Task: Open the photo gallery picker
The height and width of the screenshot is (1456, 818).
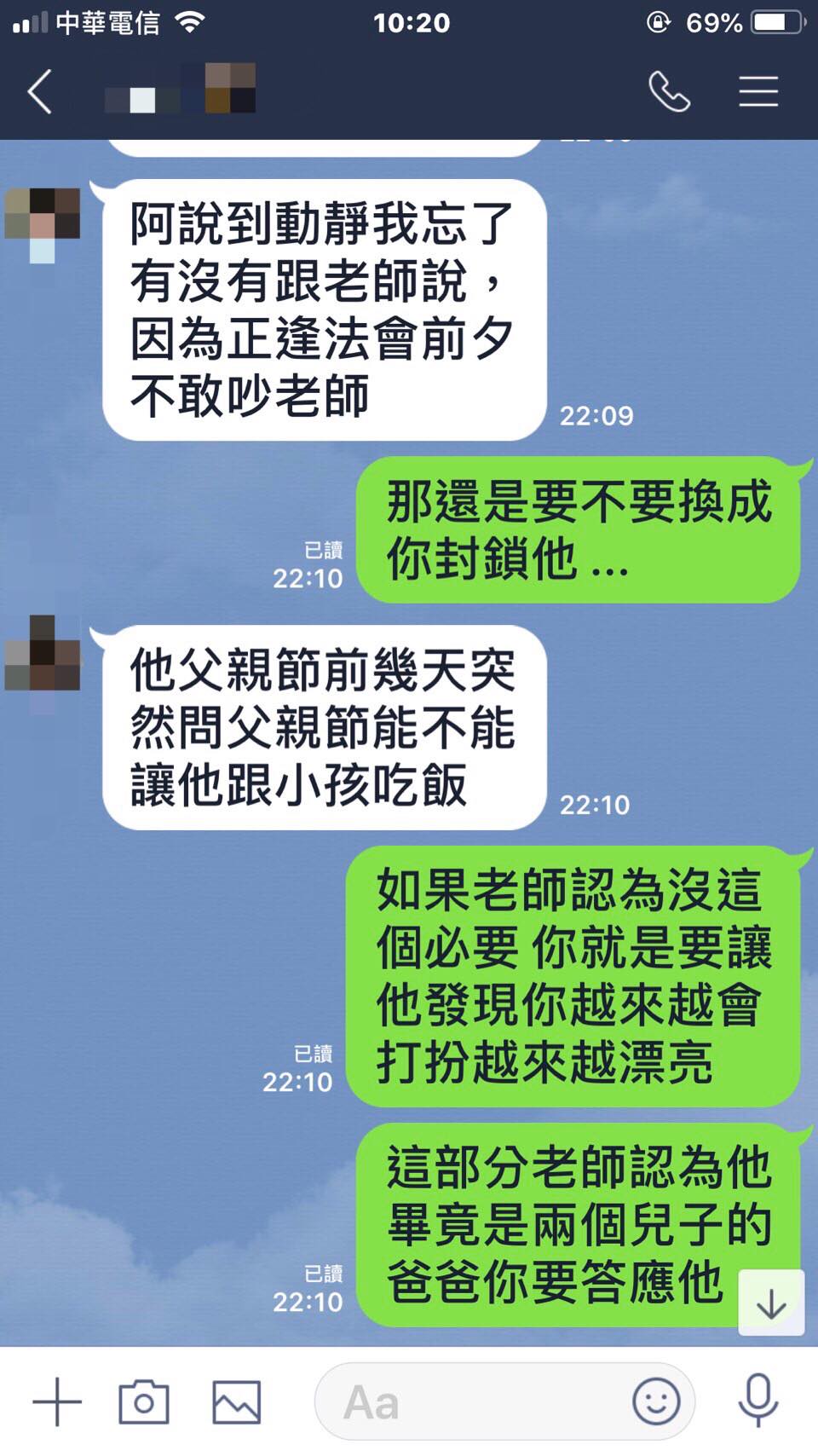Action: (x=236, y=1401)
